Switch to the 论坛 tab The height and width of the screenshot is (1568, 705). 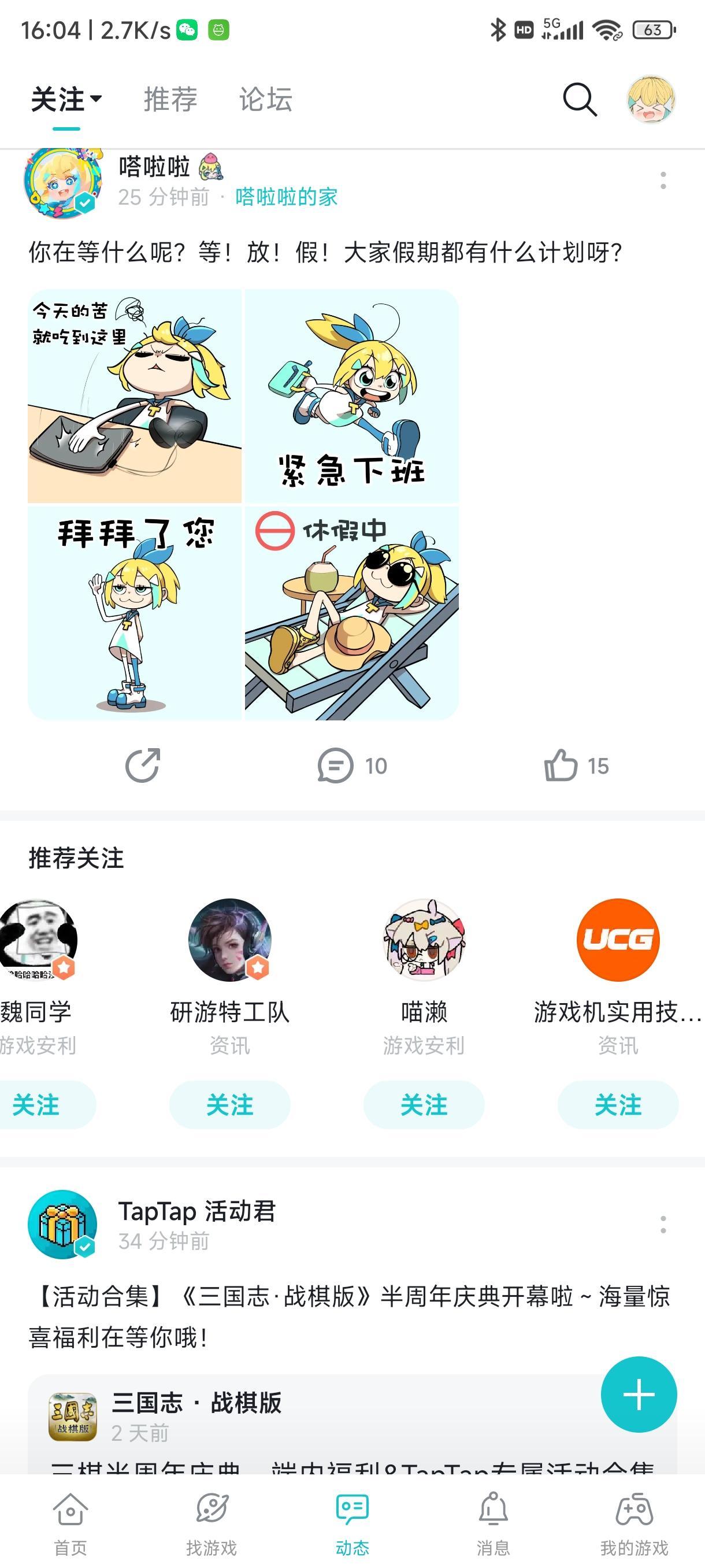[x=264, y=100]
